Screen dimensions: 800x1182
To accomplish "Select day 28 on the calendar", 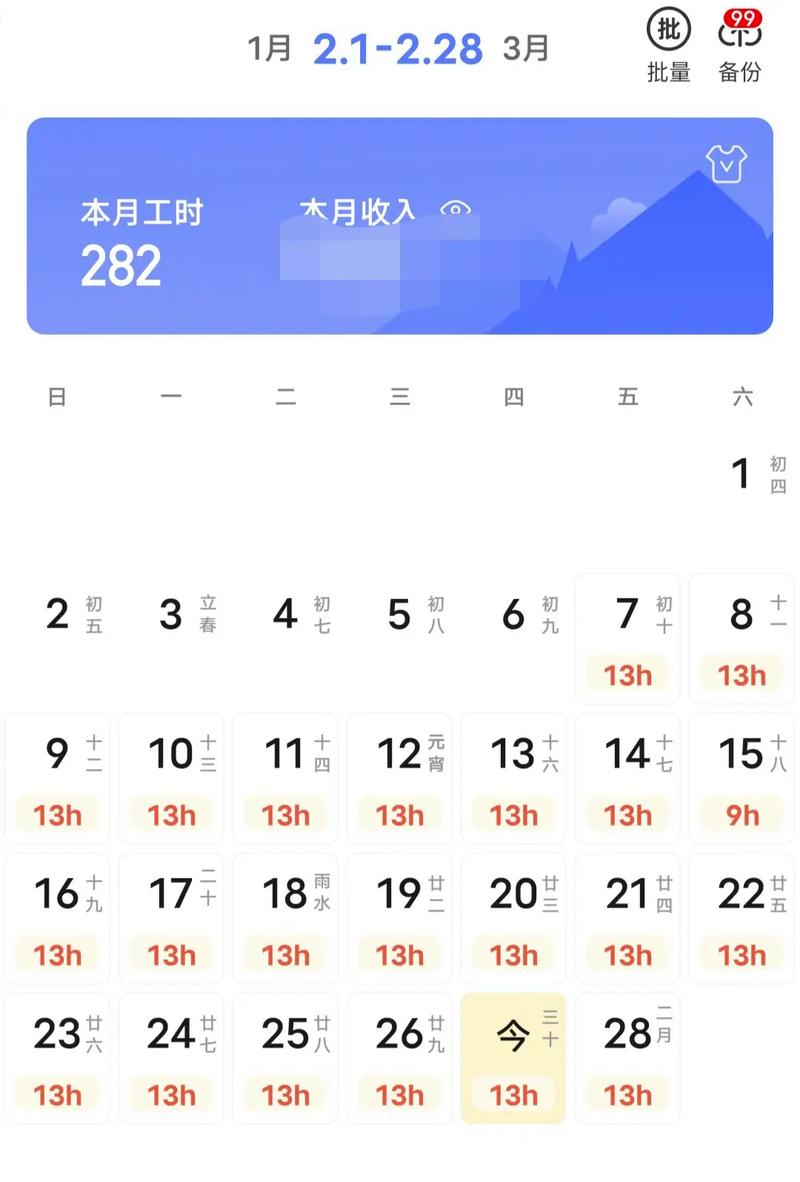I will point(628,1058).
